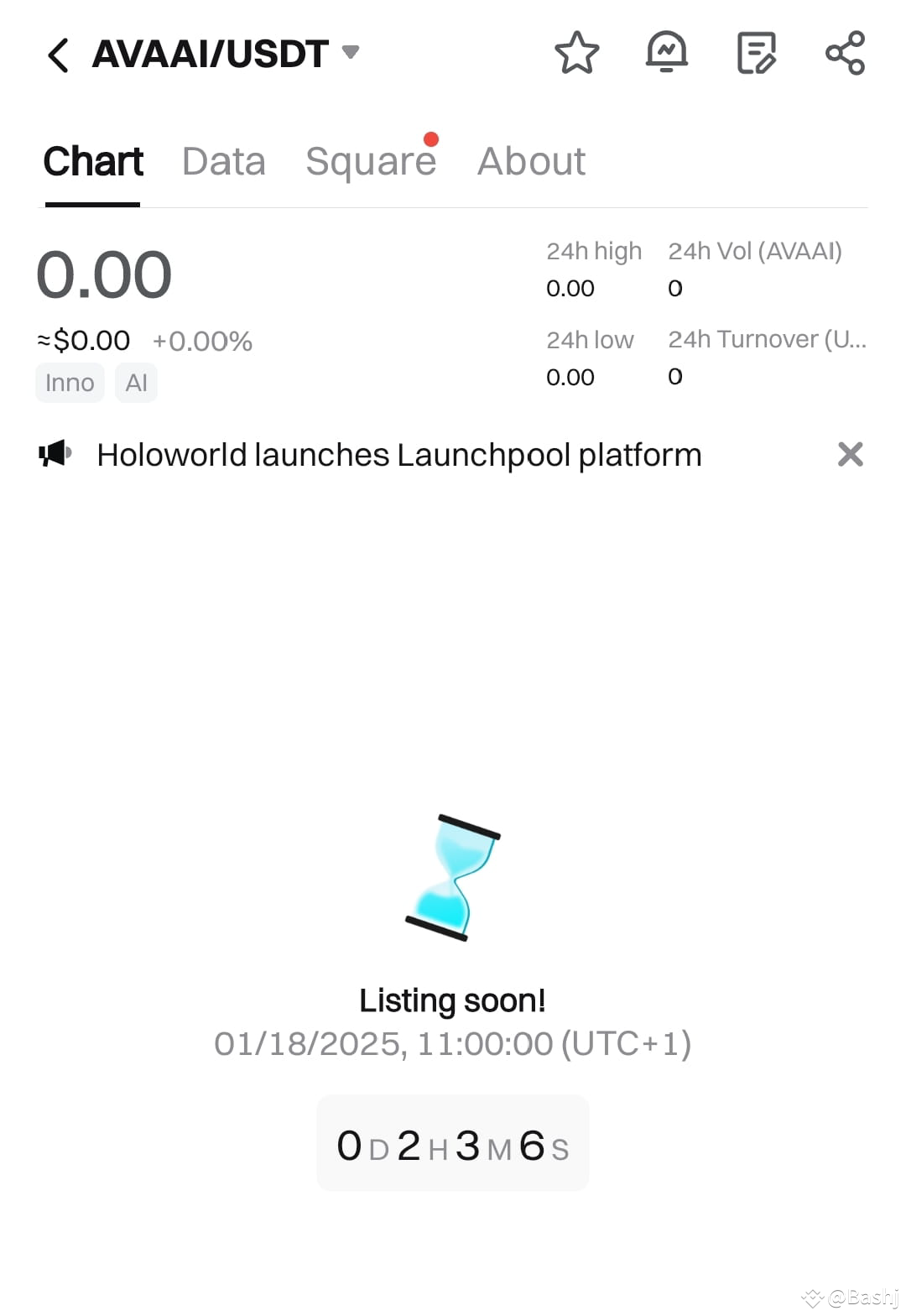Open the Square tab with notification dot
This screenshot has height=1316, width=906.
coord(371,160)
